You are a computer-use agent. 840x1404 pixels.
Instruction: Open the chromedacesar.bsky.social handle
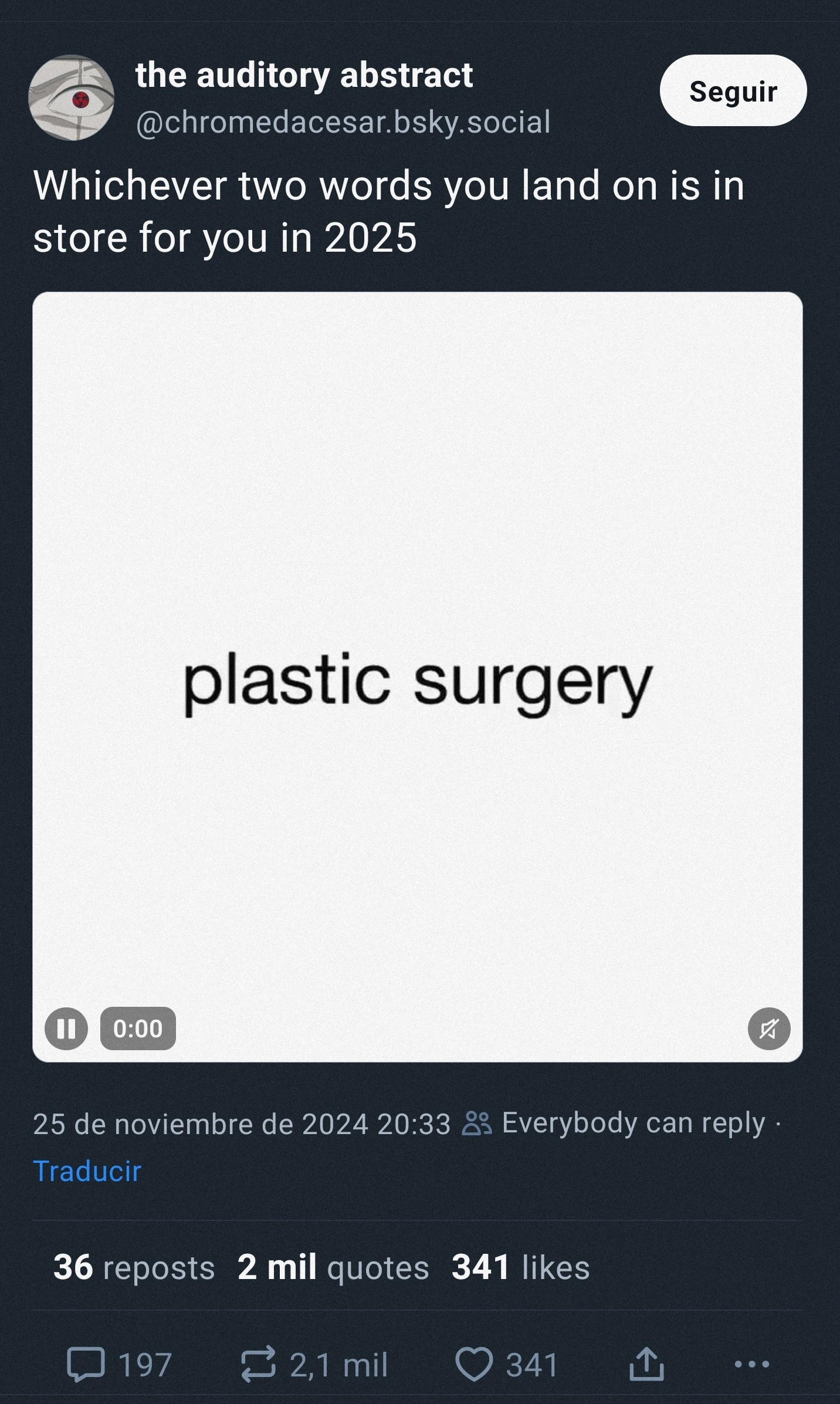pyautogui.click(x=343, y=122)
